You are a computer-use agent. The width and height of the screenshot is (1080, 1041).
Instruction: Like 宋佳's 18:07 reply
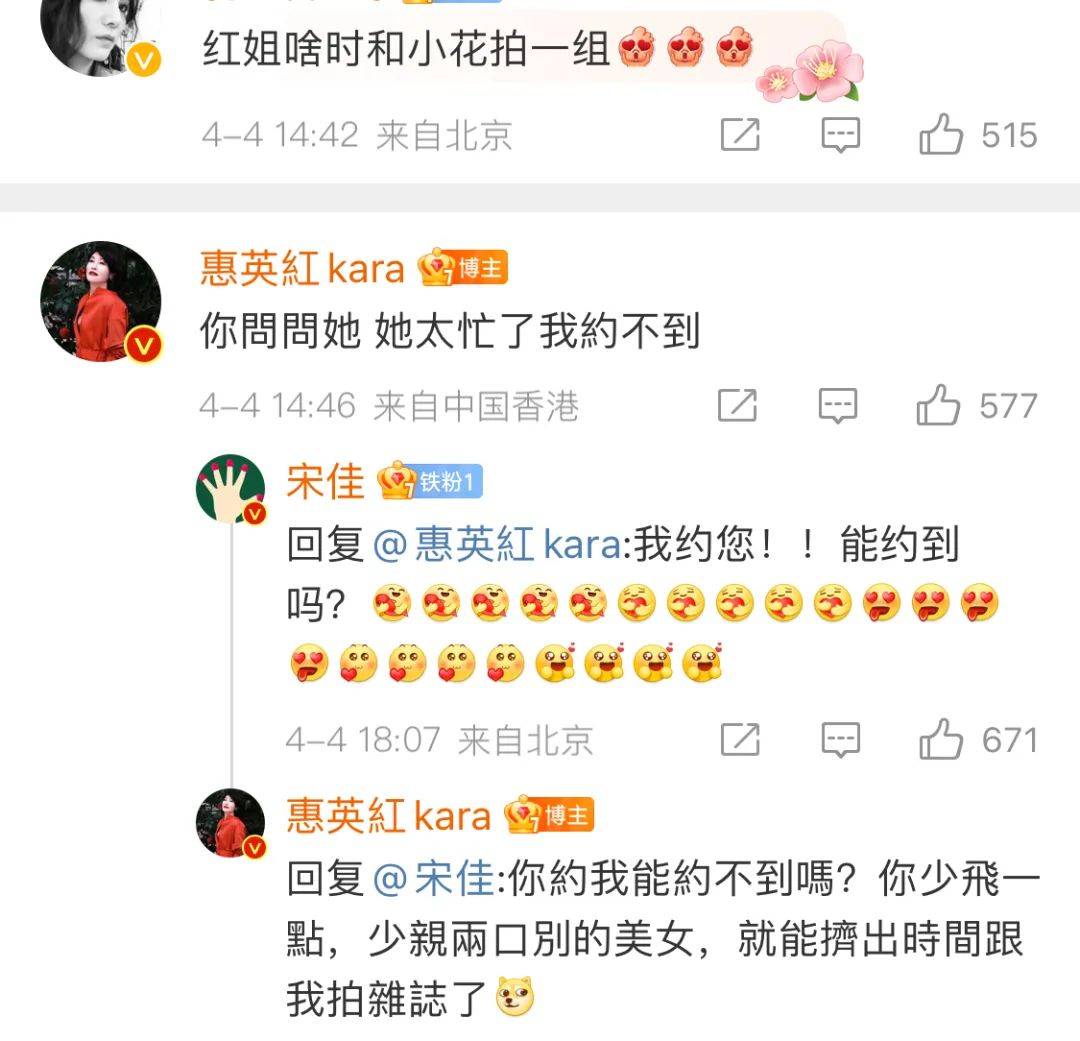click(x=941, y=740)
